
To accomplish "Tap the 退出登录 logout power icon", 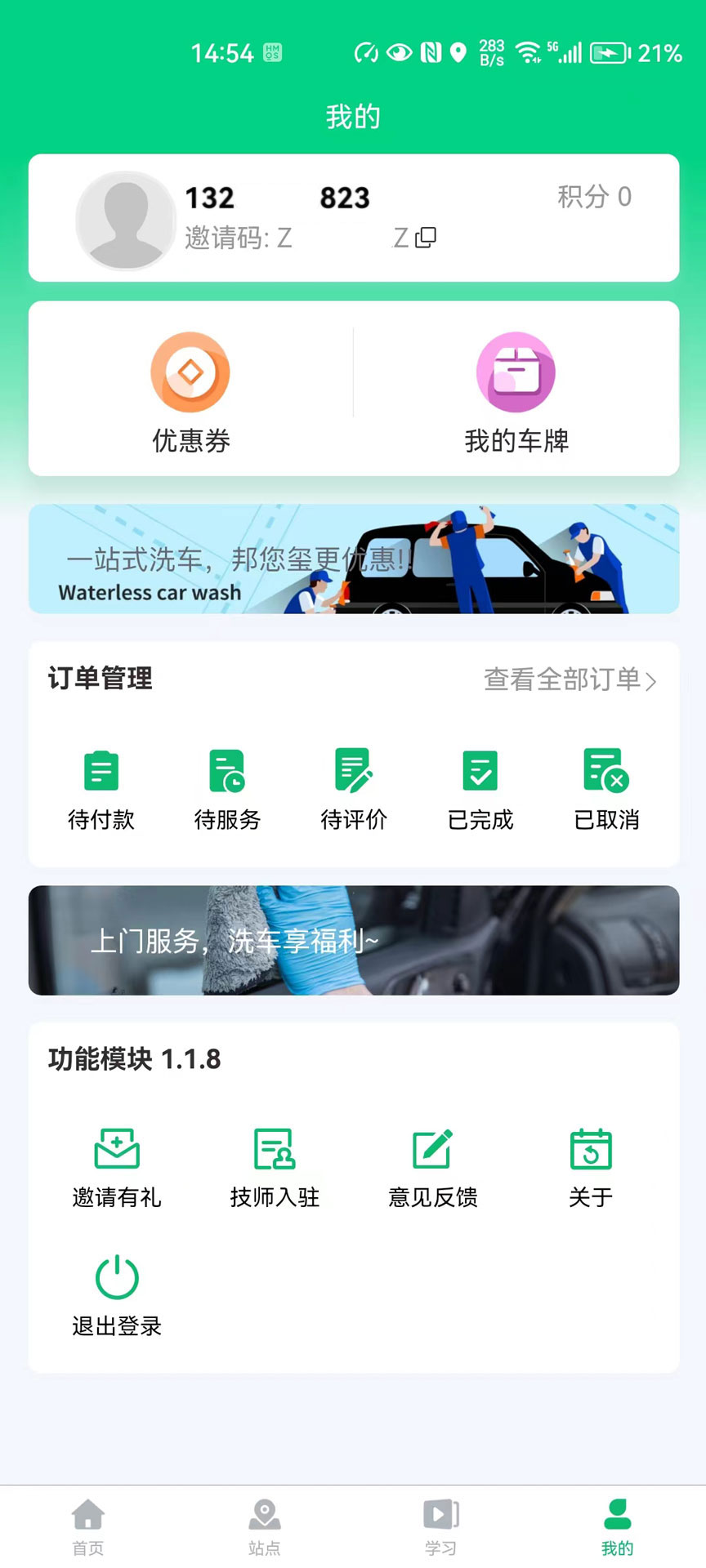I will [117, 1277].
